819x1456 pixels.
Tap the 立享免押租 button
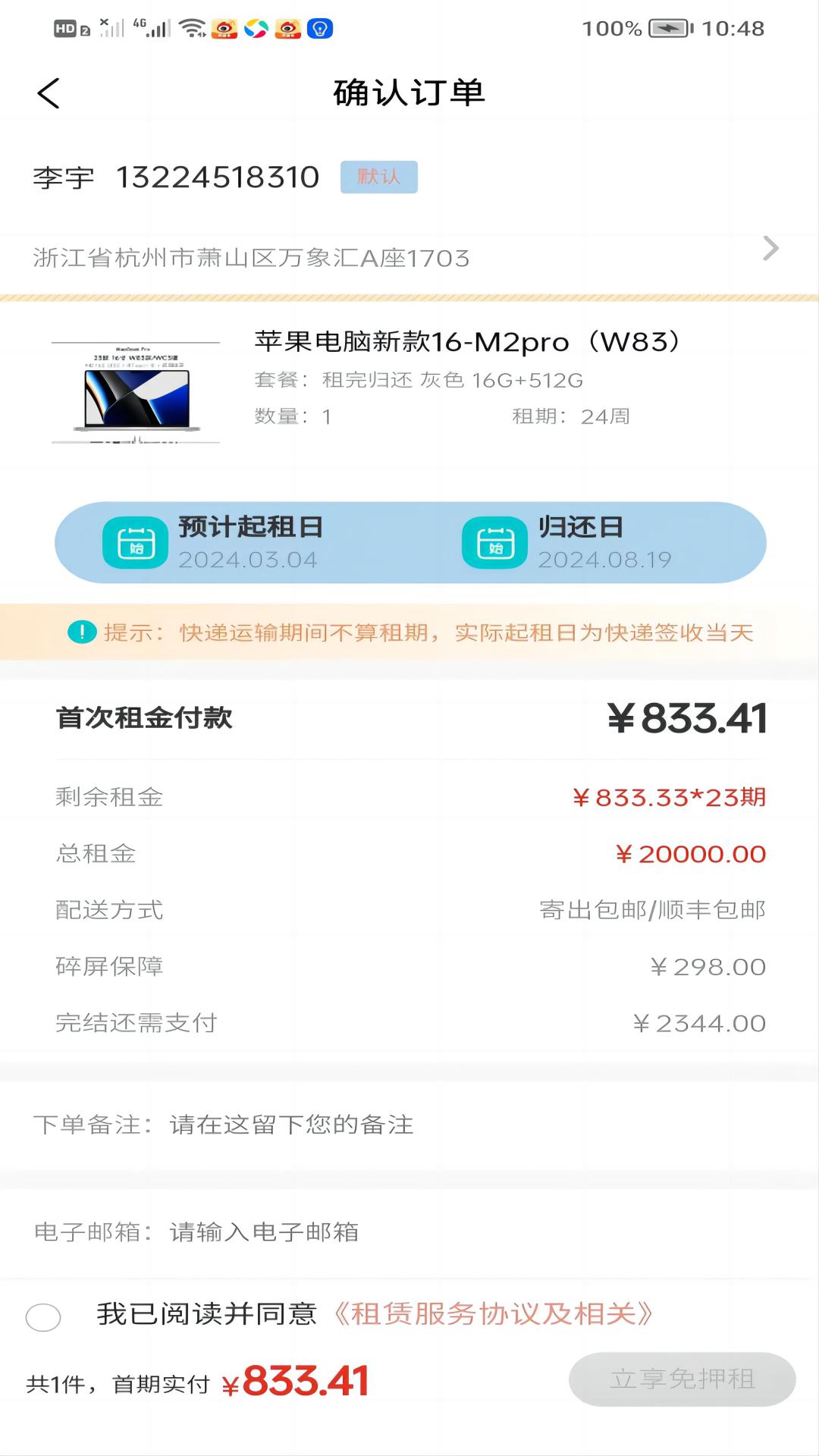(682, 1379)
